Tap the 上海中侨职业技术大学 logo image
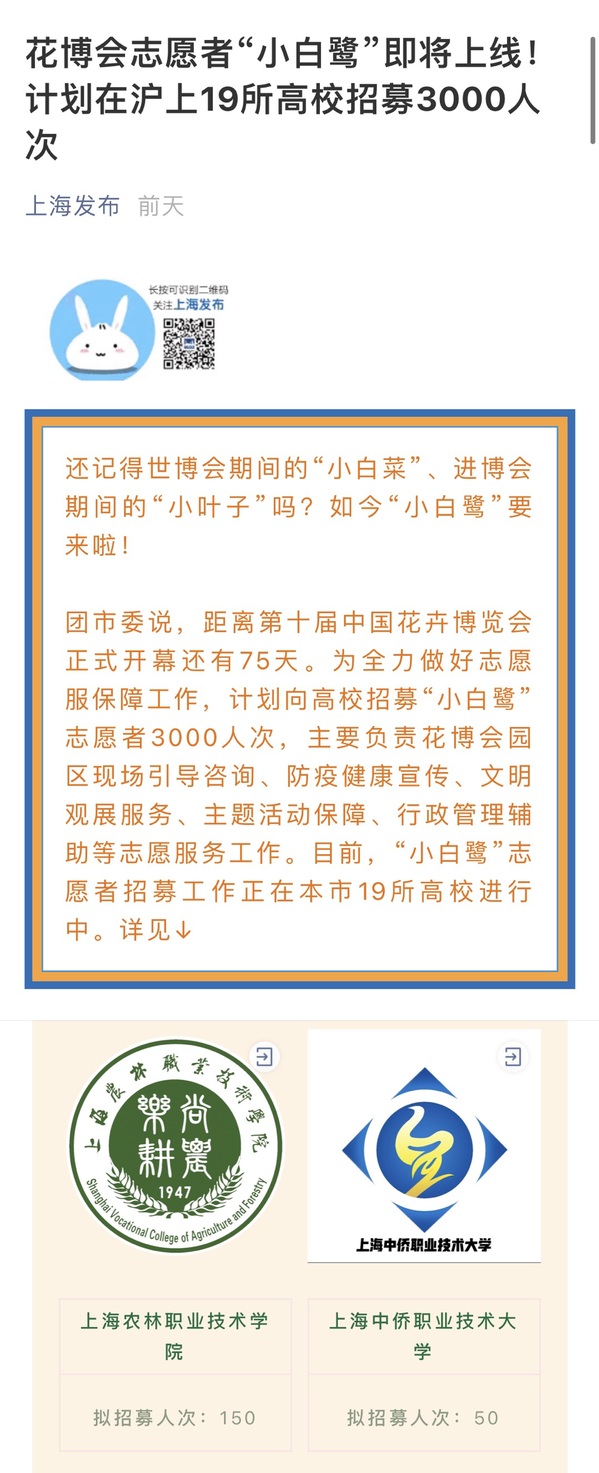 424,1146
